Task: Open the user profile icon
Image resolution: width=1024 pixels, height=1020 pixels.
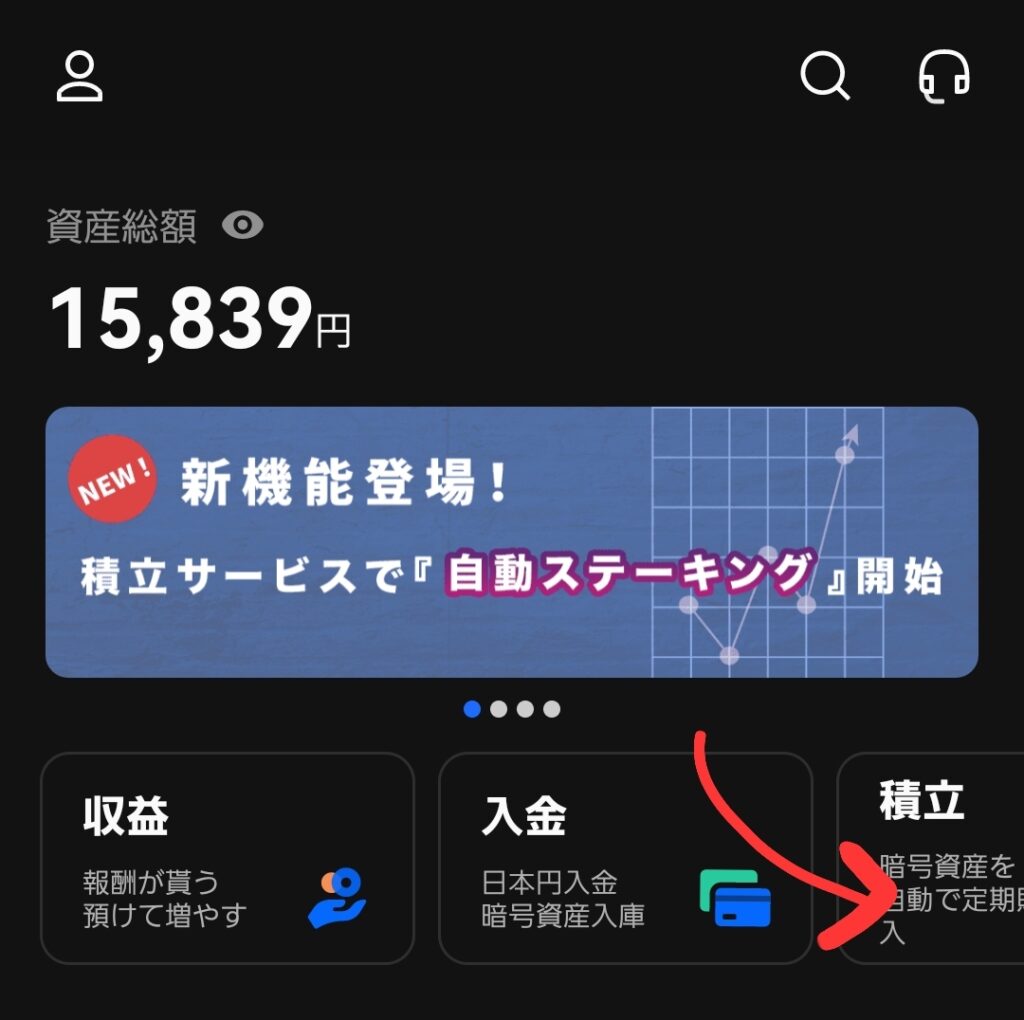Action: (x=80, y=77)
